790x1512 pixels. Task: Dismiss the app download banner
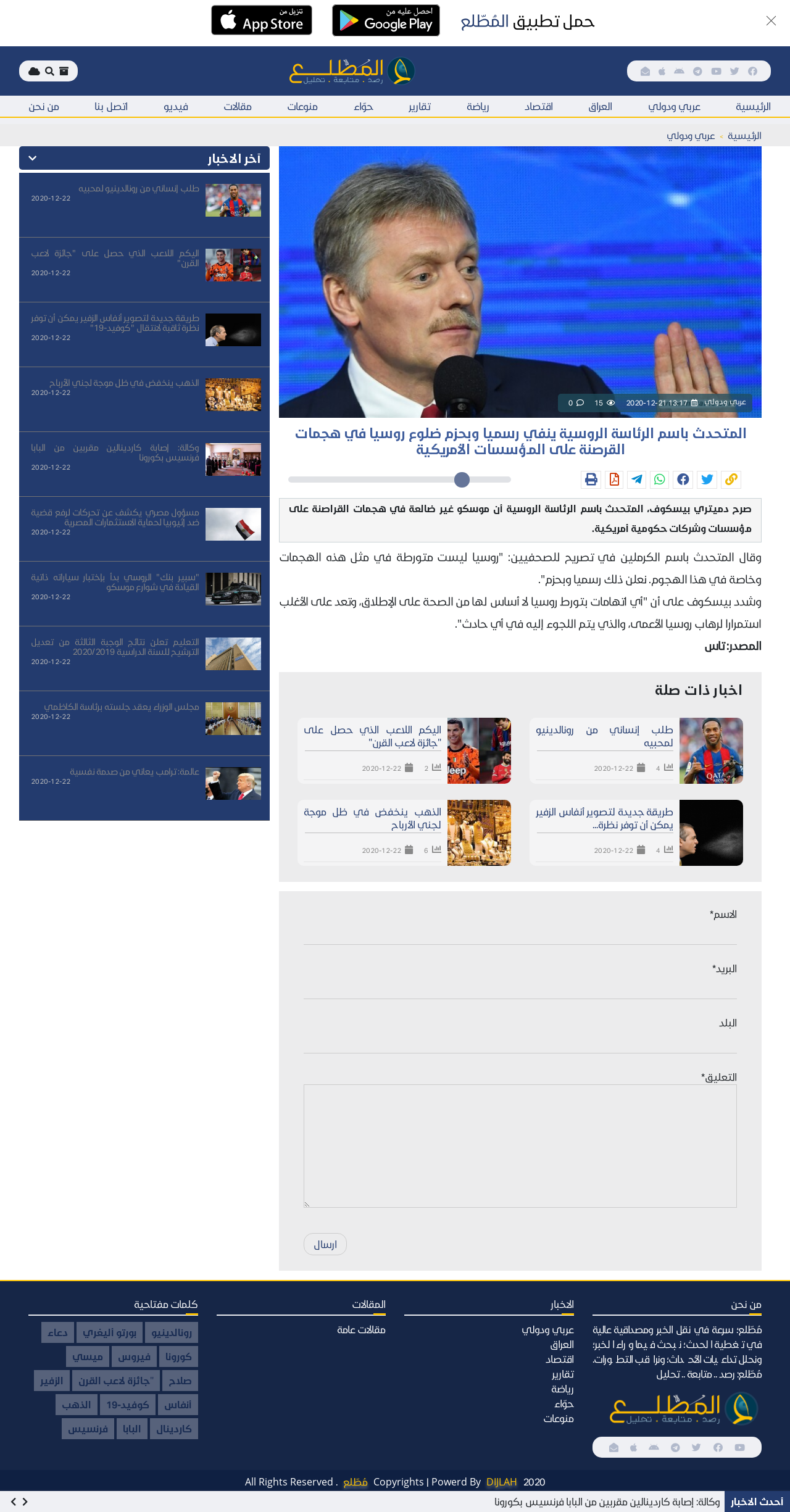point(771,21)
